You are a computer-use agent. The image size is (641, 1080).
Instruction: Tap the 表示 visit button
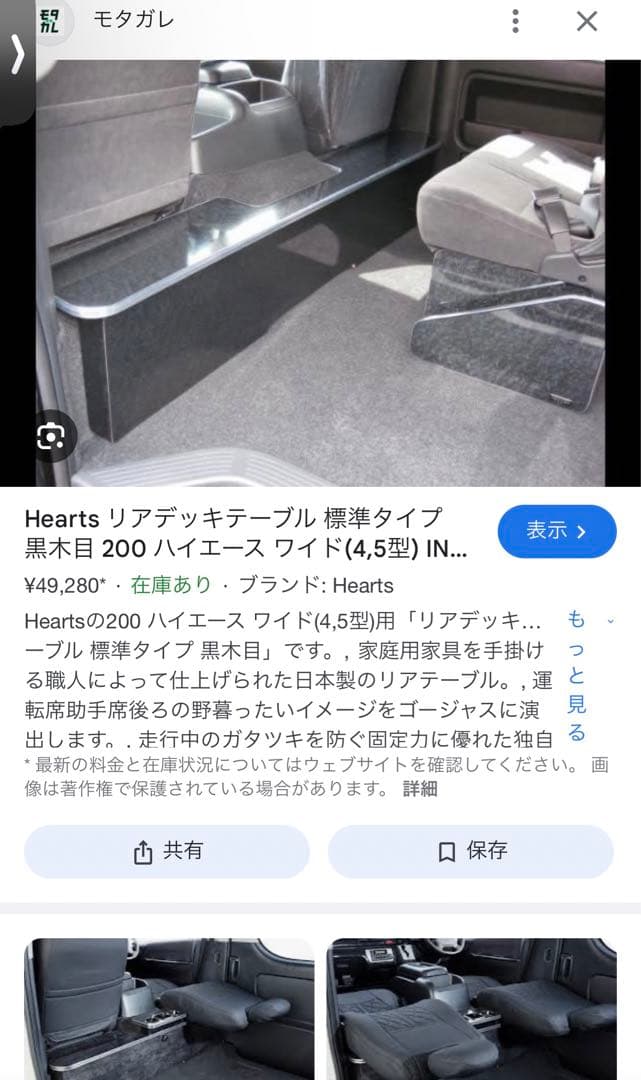pyautogui.click(x=556, y=531)
